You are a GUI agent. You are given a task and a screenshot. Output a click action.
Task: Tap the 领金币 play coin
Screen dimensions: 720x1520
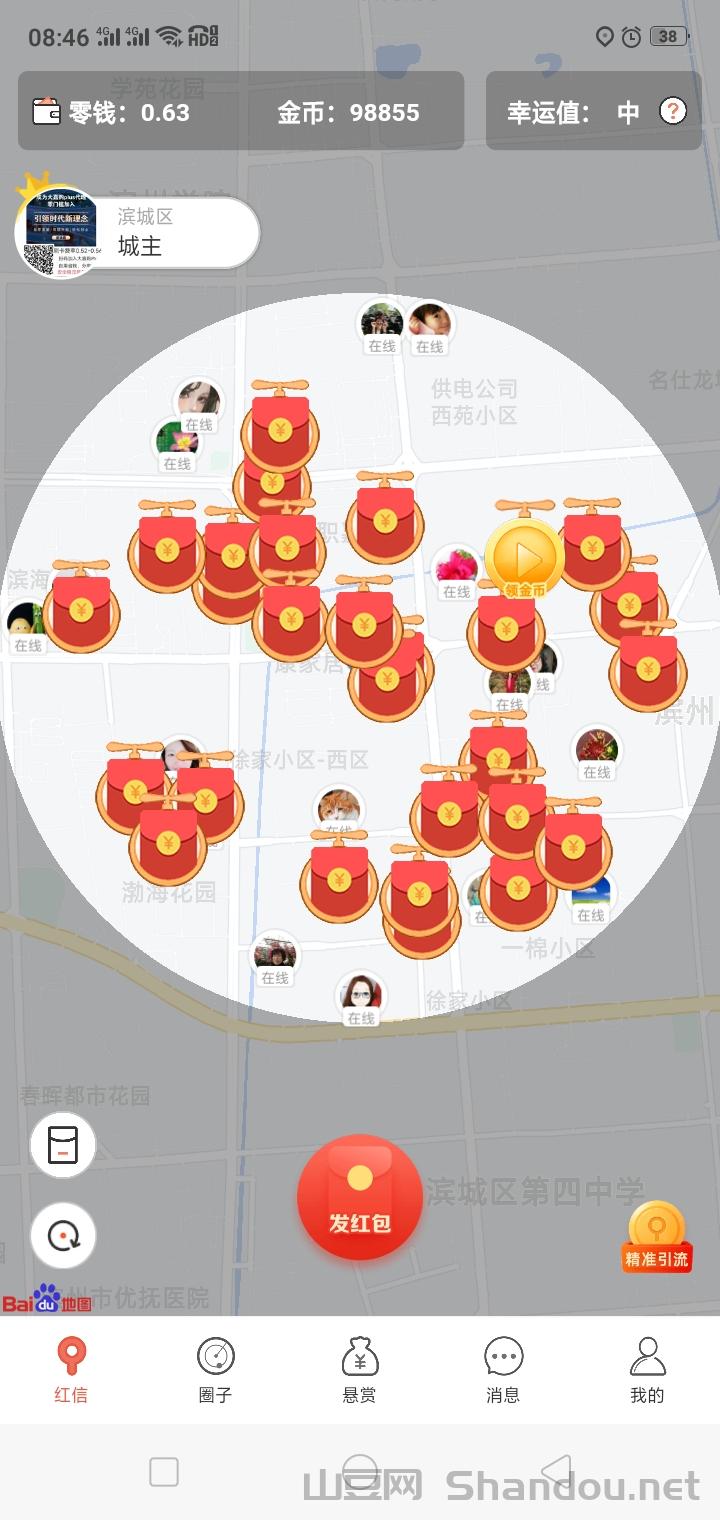tap(525, 560)
